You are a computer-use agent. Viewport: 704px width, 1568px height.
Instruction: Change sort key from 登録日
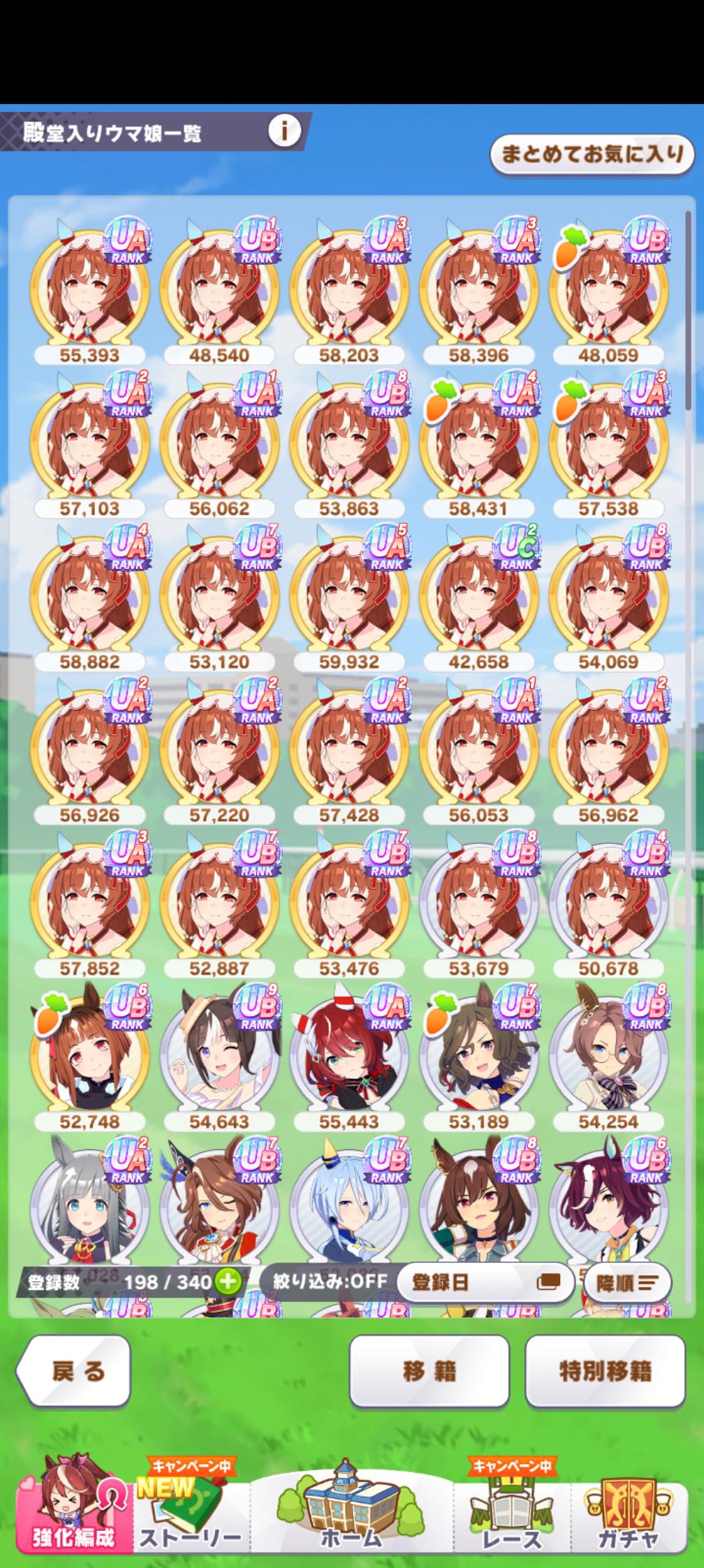coord(485,1282)
